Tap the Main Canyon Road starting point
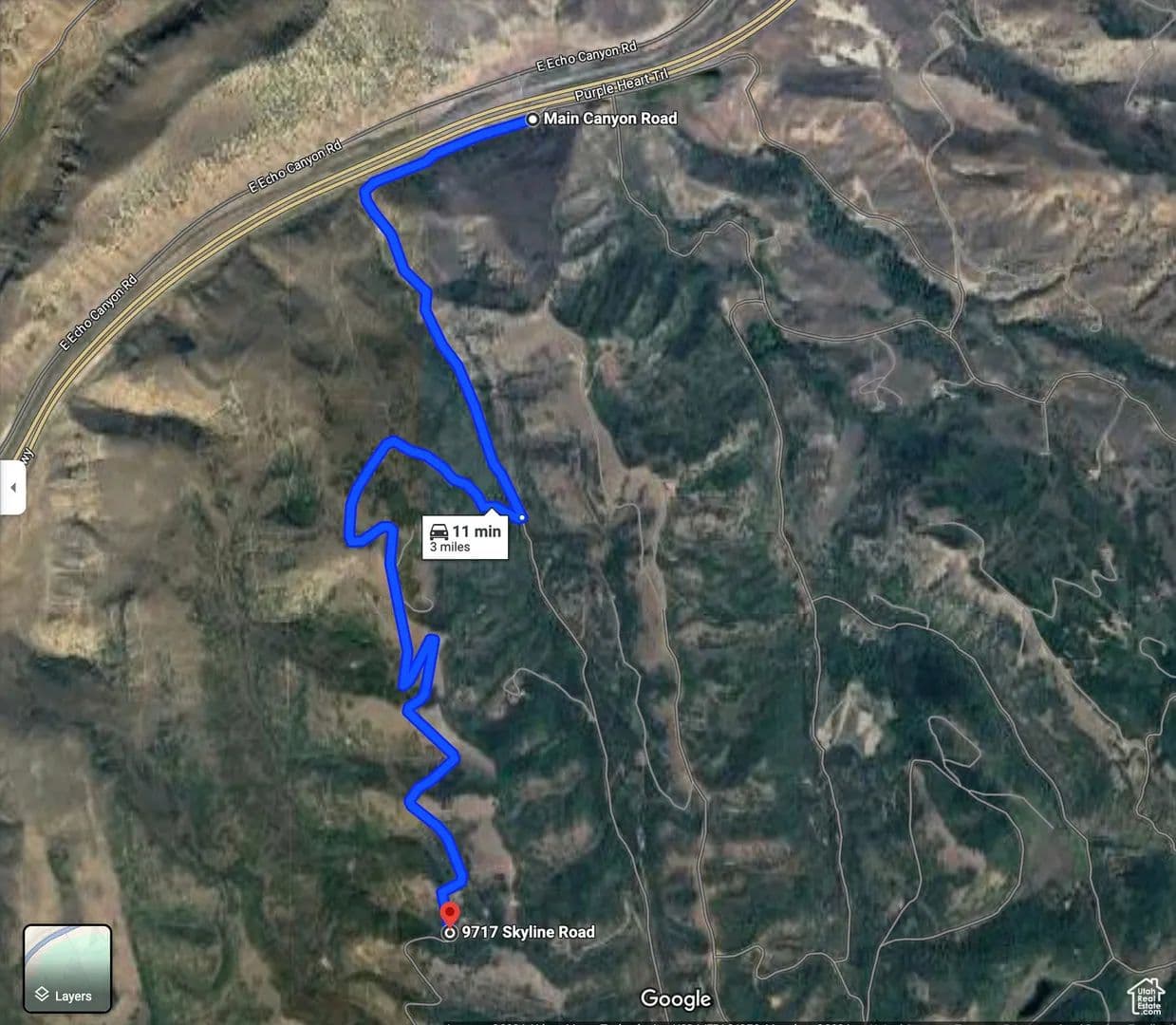This screenshot has width=1176, height=1025. pos(532,120)
